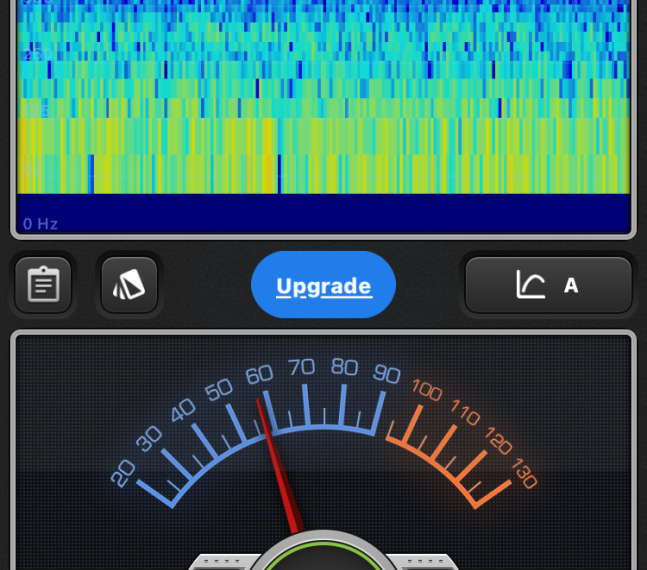Tap the Upgrade button

tap(323, 286)
